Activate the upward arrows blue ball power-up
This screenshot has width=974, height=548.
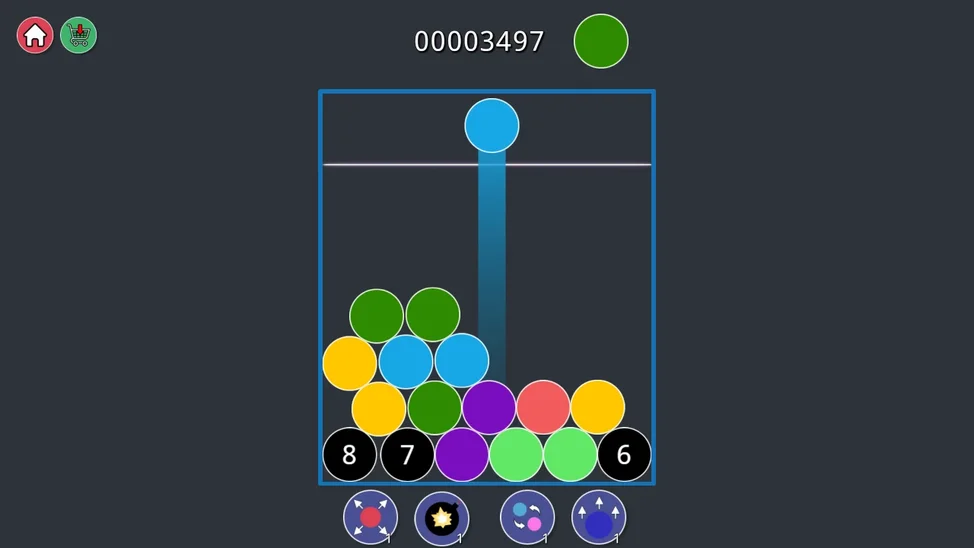(x=598, y=517)
